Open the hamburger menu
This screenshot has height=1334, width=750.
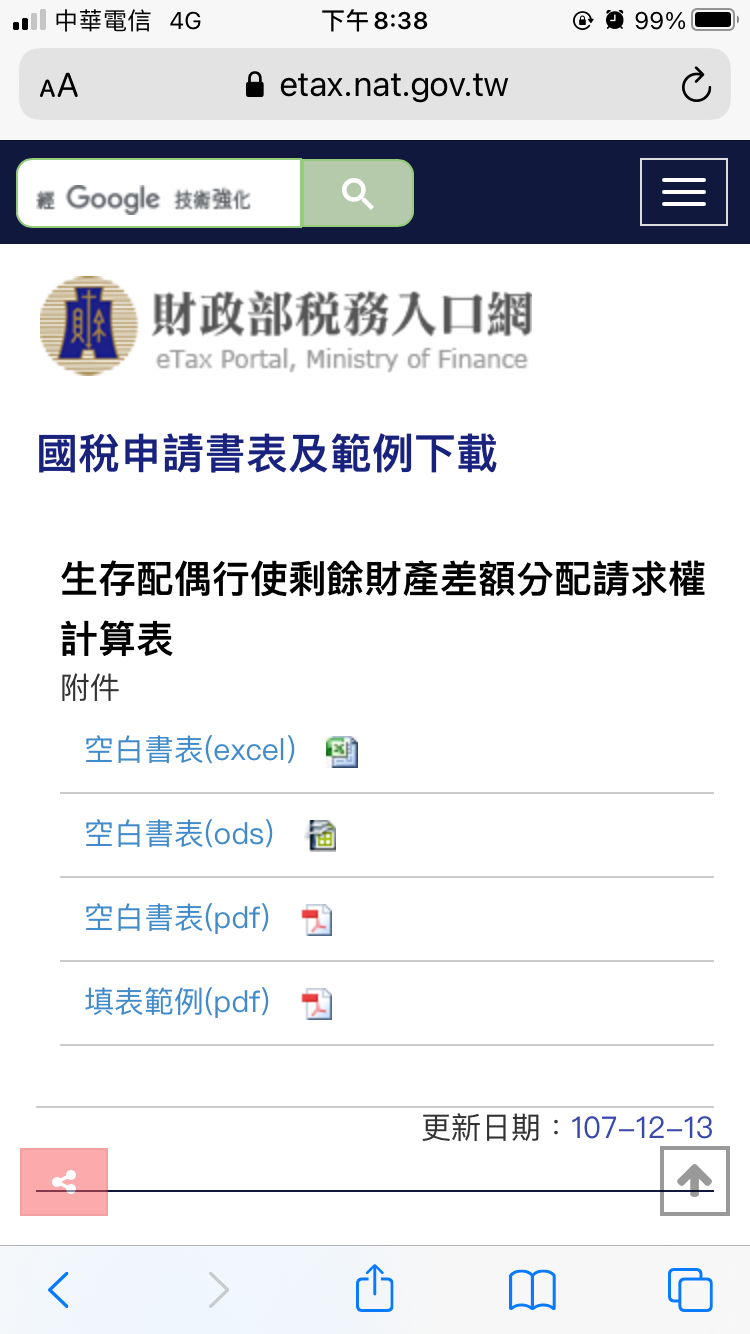(x=684, y=192)
